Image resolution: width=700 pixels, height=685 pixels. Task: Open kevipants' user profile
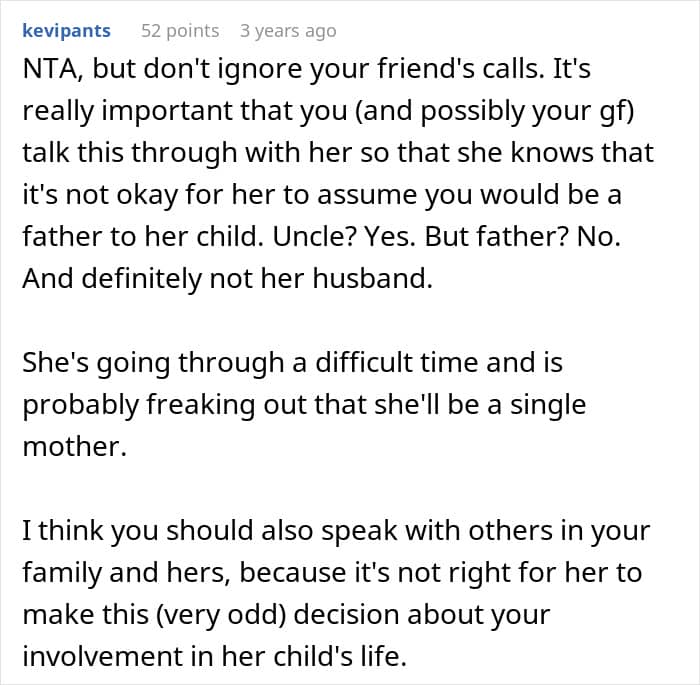tap(67, 31)
